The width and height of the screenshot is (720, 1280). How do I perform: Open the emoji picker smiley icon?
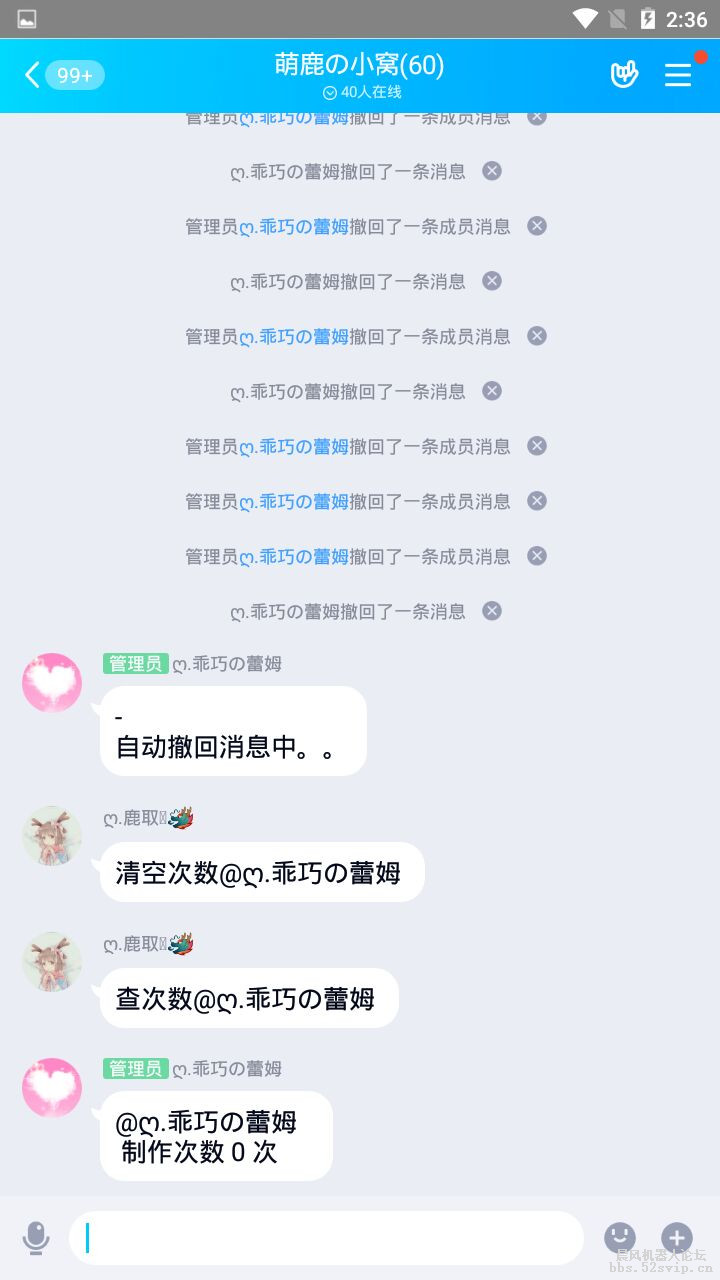point(620,1238)
